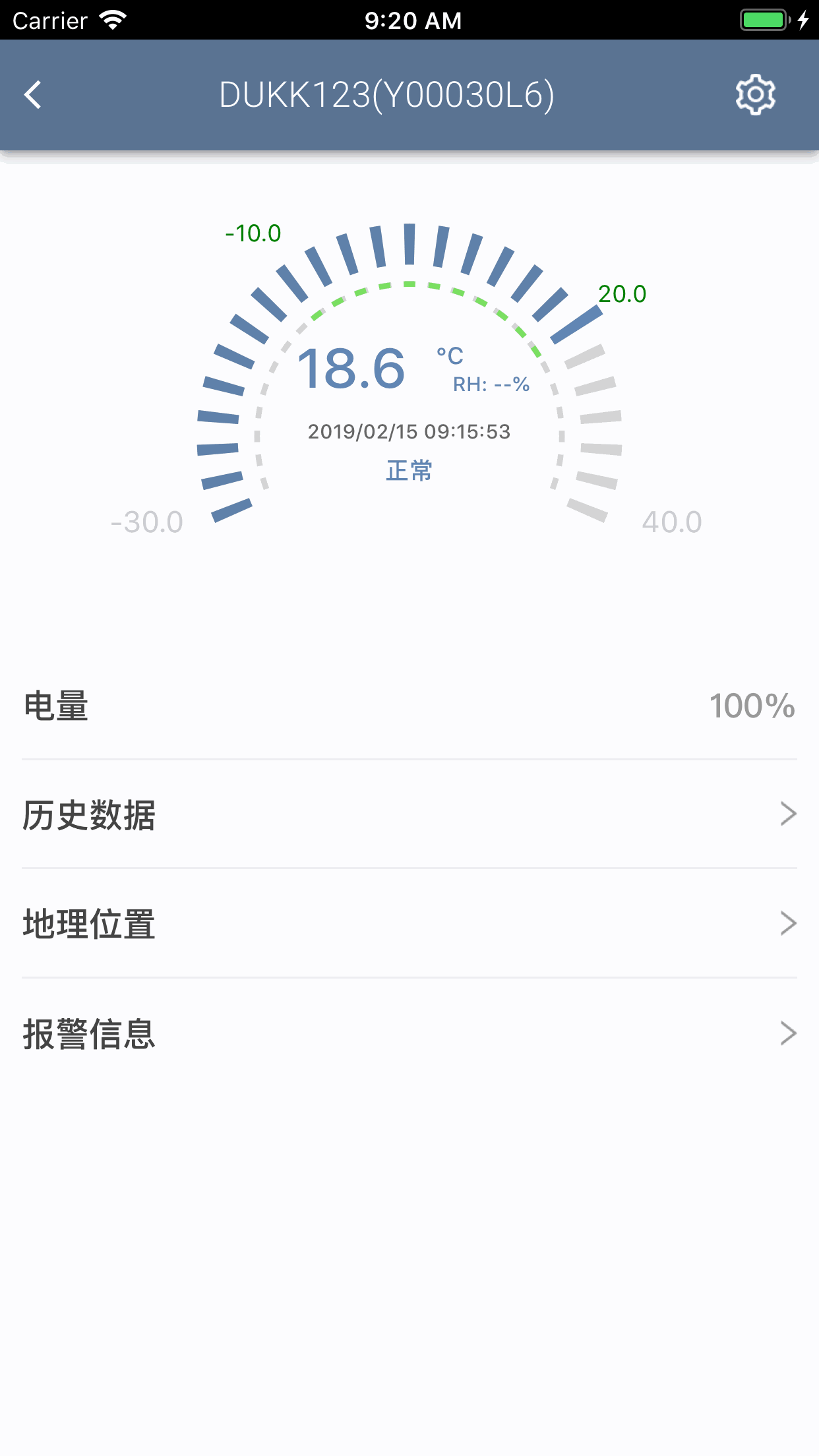Open the 报警信息 alarm information link
The width and height of the screenshot is (819, 1456).
point(90,1033)
